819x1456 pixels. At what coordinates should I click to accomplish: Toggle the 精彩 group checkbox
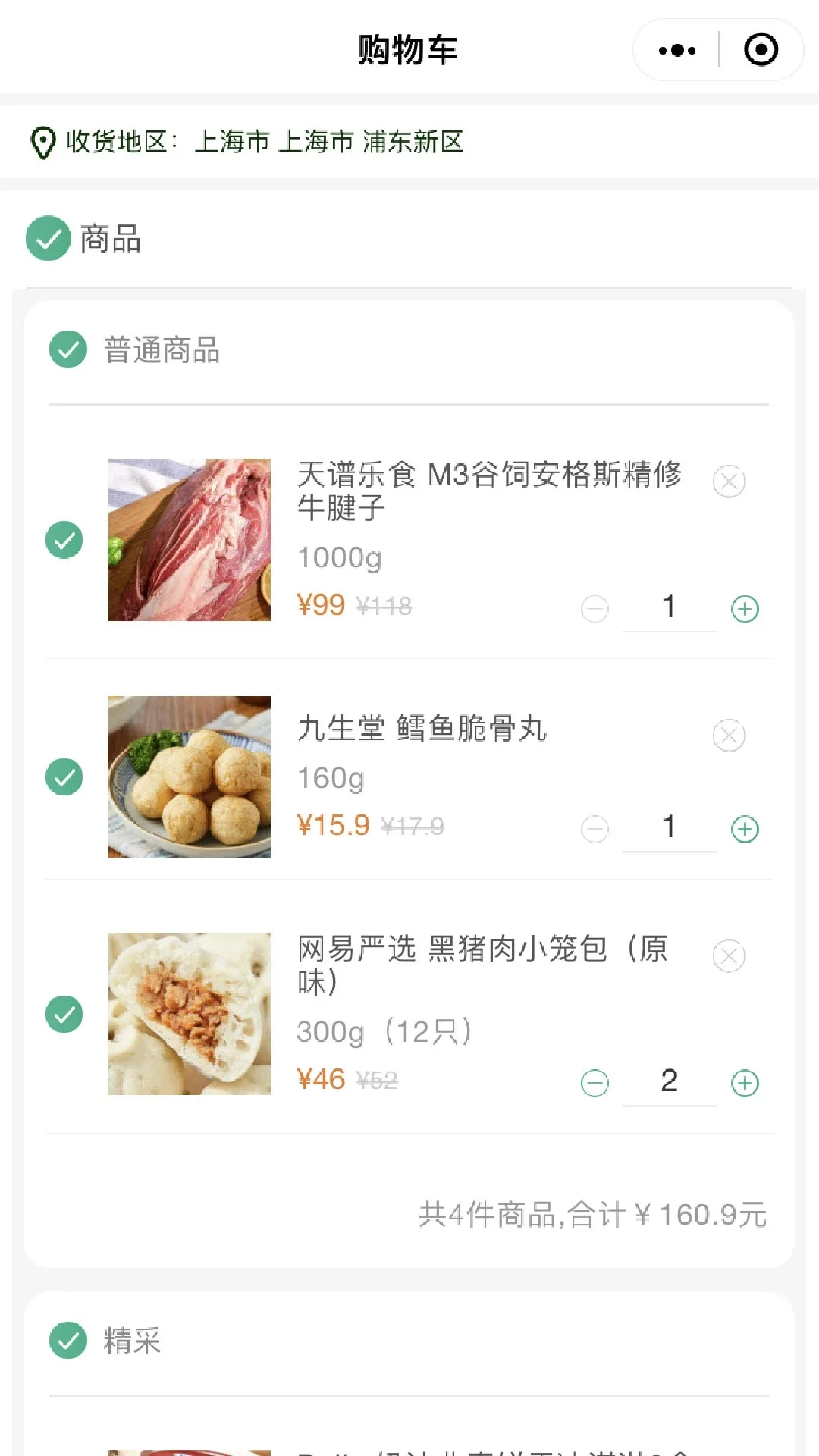coord(68,1341)
